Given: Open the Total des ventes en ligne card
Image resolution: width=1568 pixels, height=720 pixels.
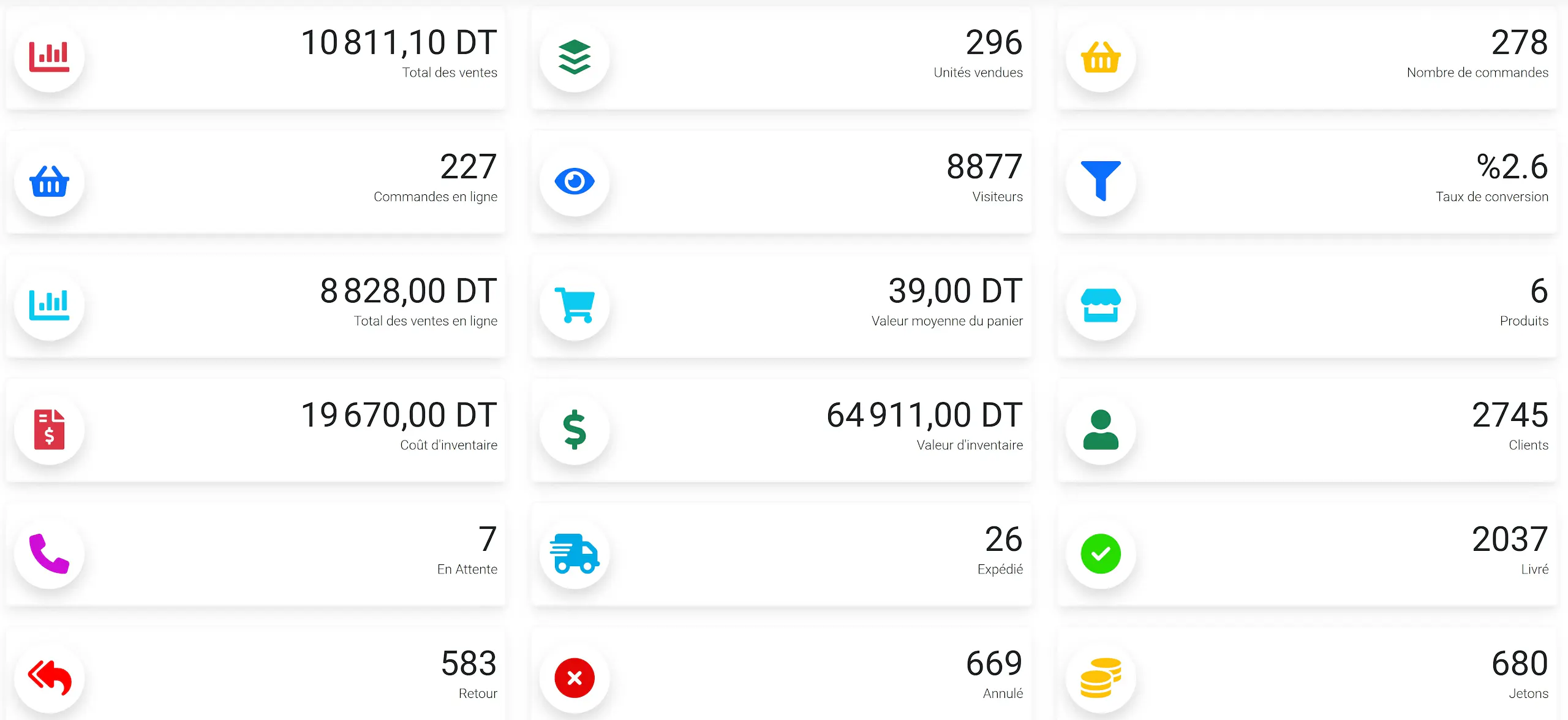Looking at the screenshot, I should click(x=255, y=306).
